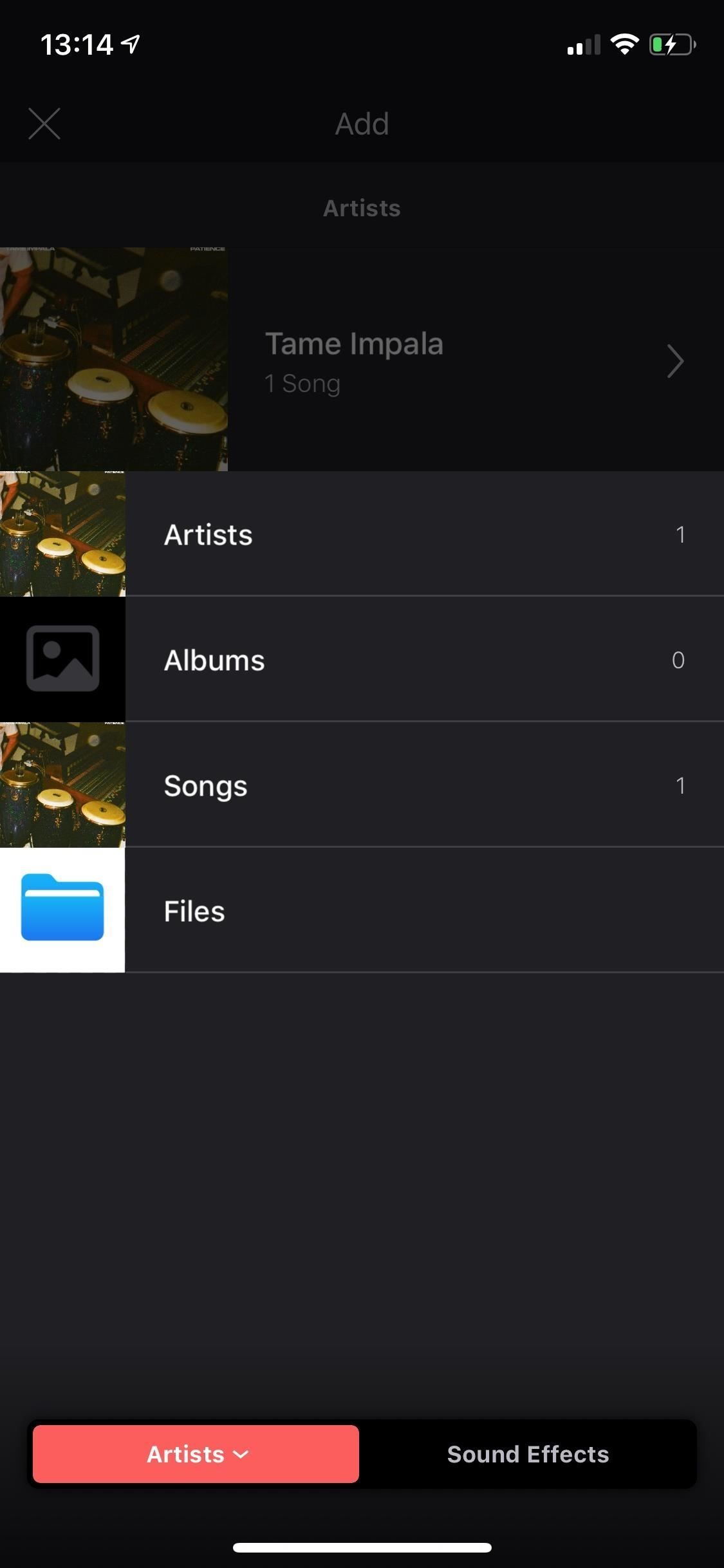Screen dimensions: 724x1568
Task: Choose Albums category
Action: click(x=360, y=660)
